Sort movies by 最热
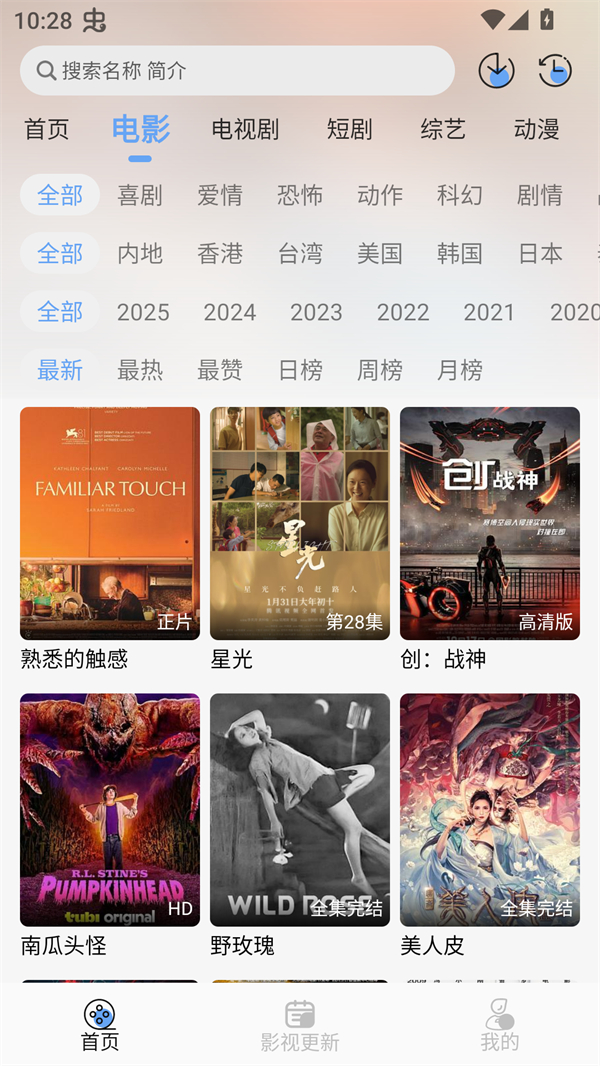 [x=140, y=370]
